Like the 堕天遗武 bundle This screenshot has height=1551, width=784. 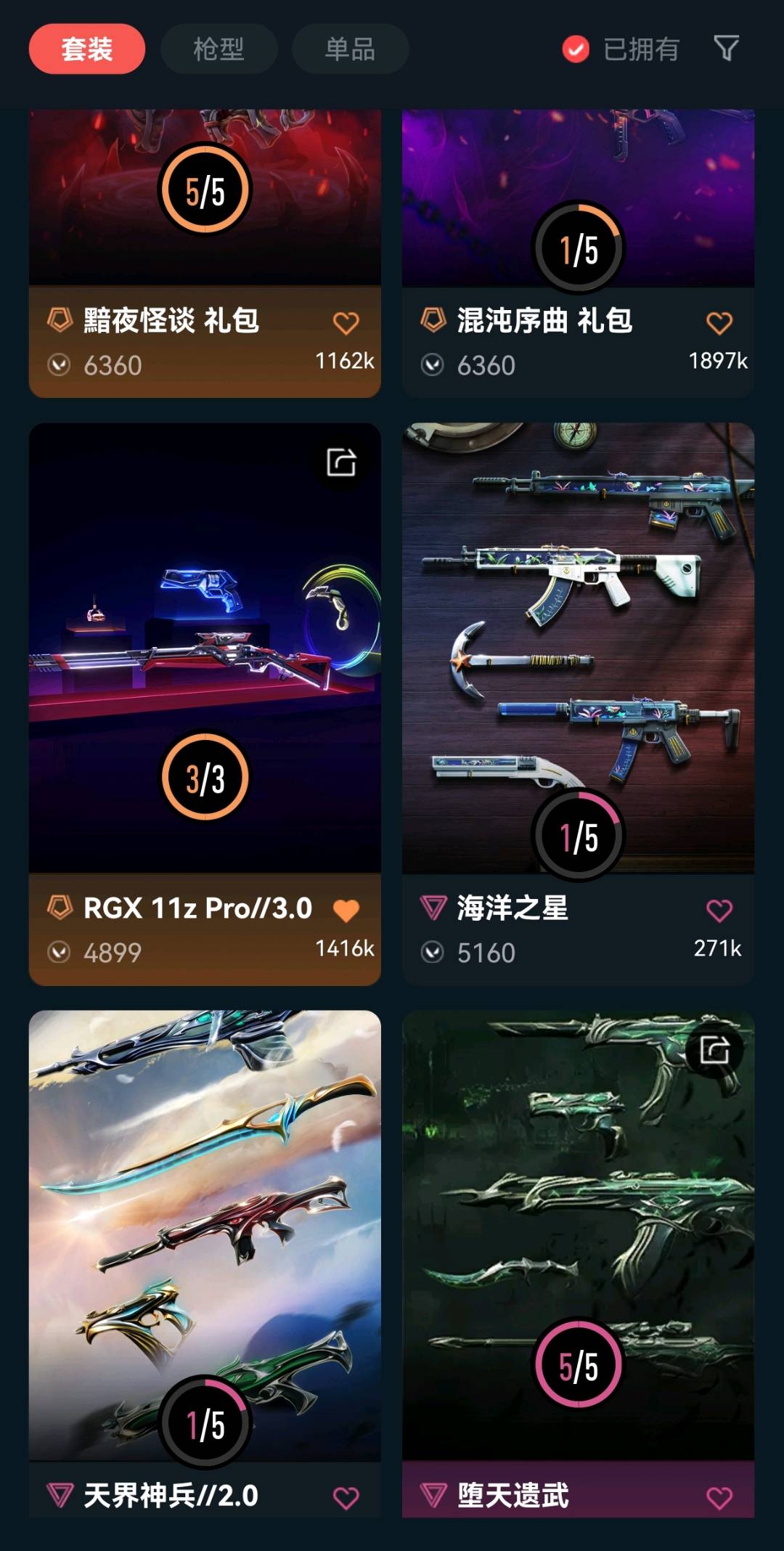719,1497
